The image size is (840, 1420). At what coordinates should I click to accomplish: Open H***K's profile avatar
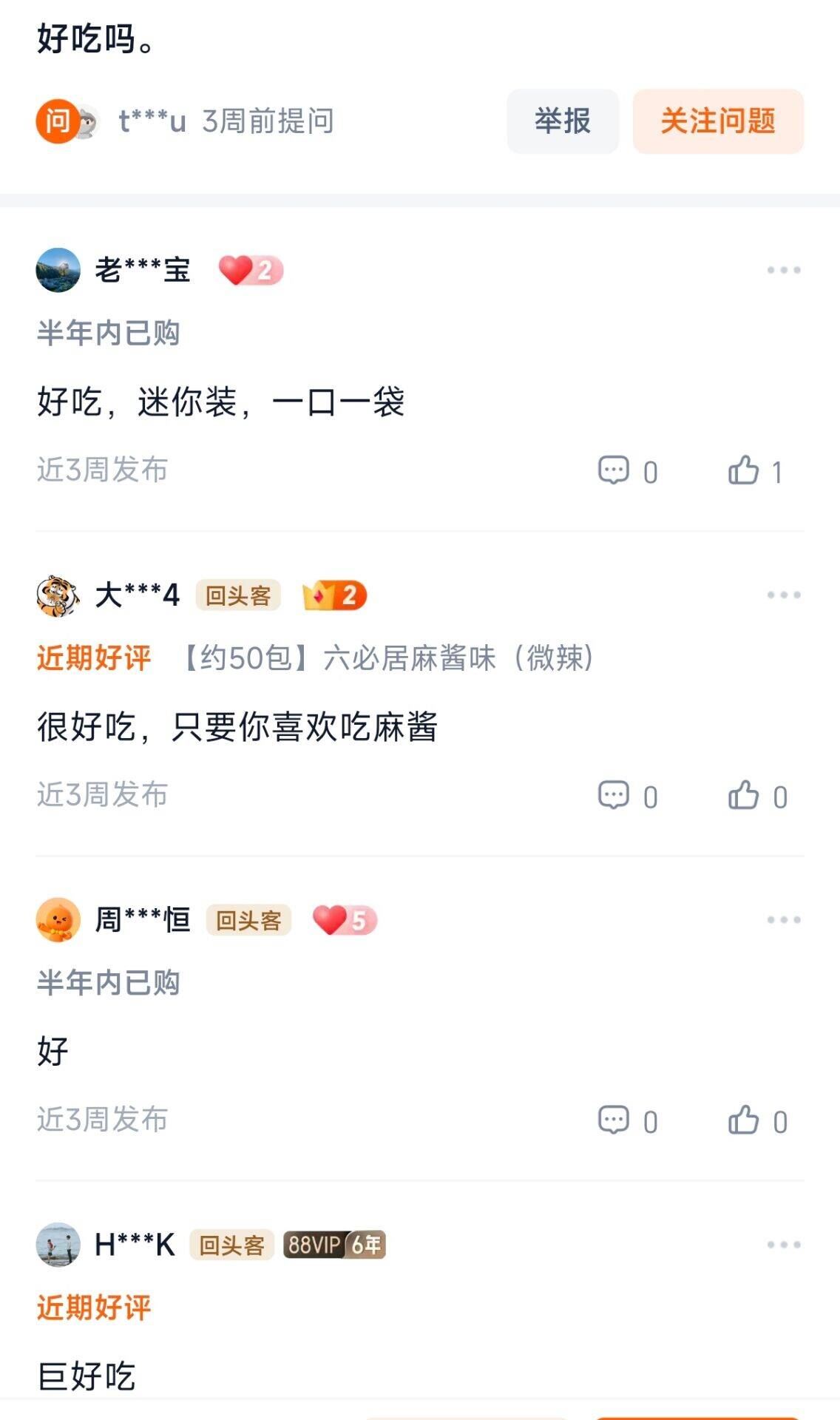coord(58,1245)
